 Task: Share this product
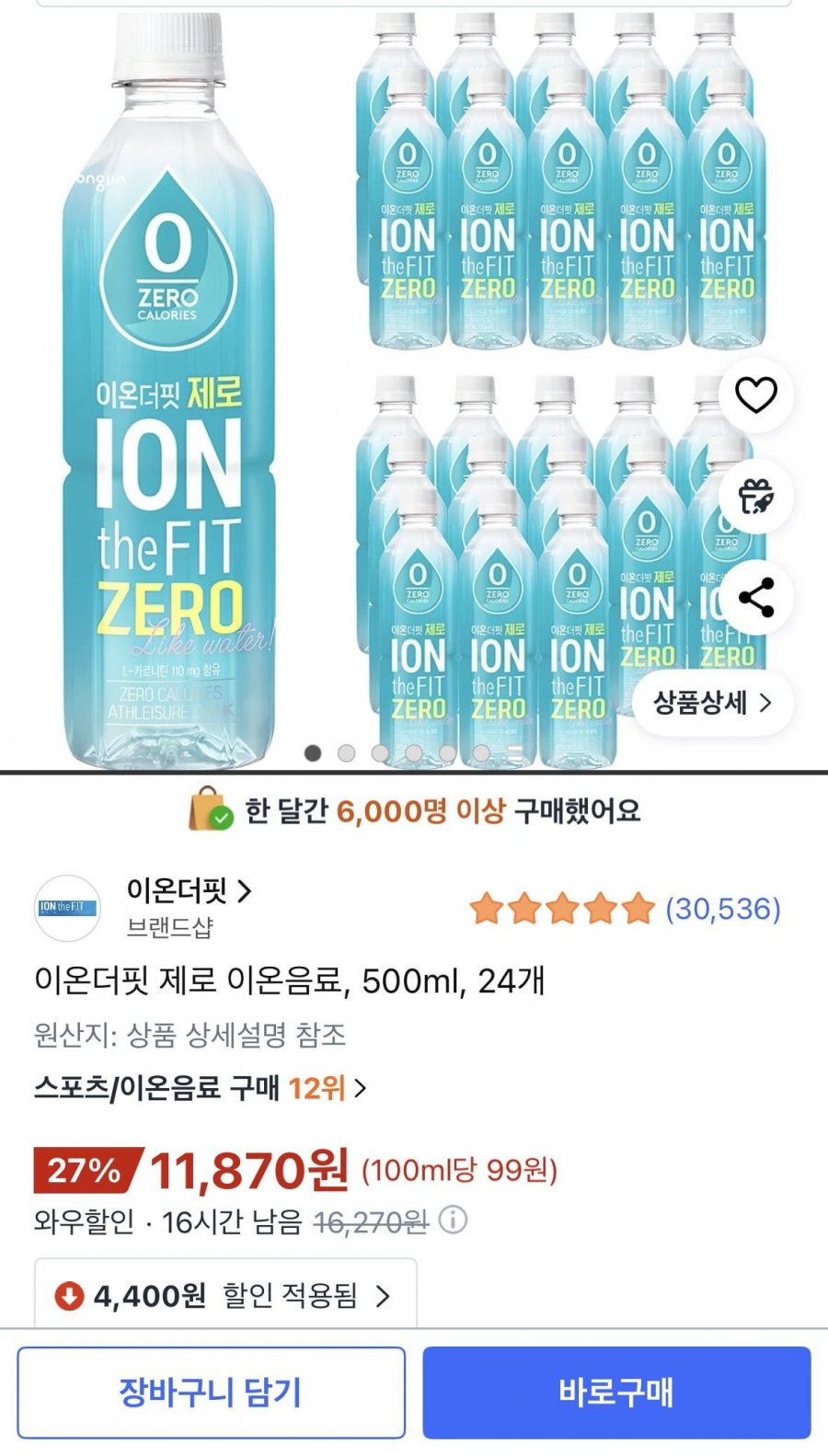coord(755,598)
